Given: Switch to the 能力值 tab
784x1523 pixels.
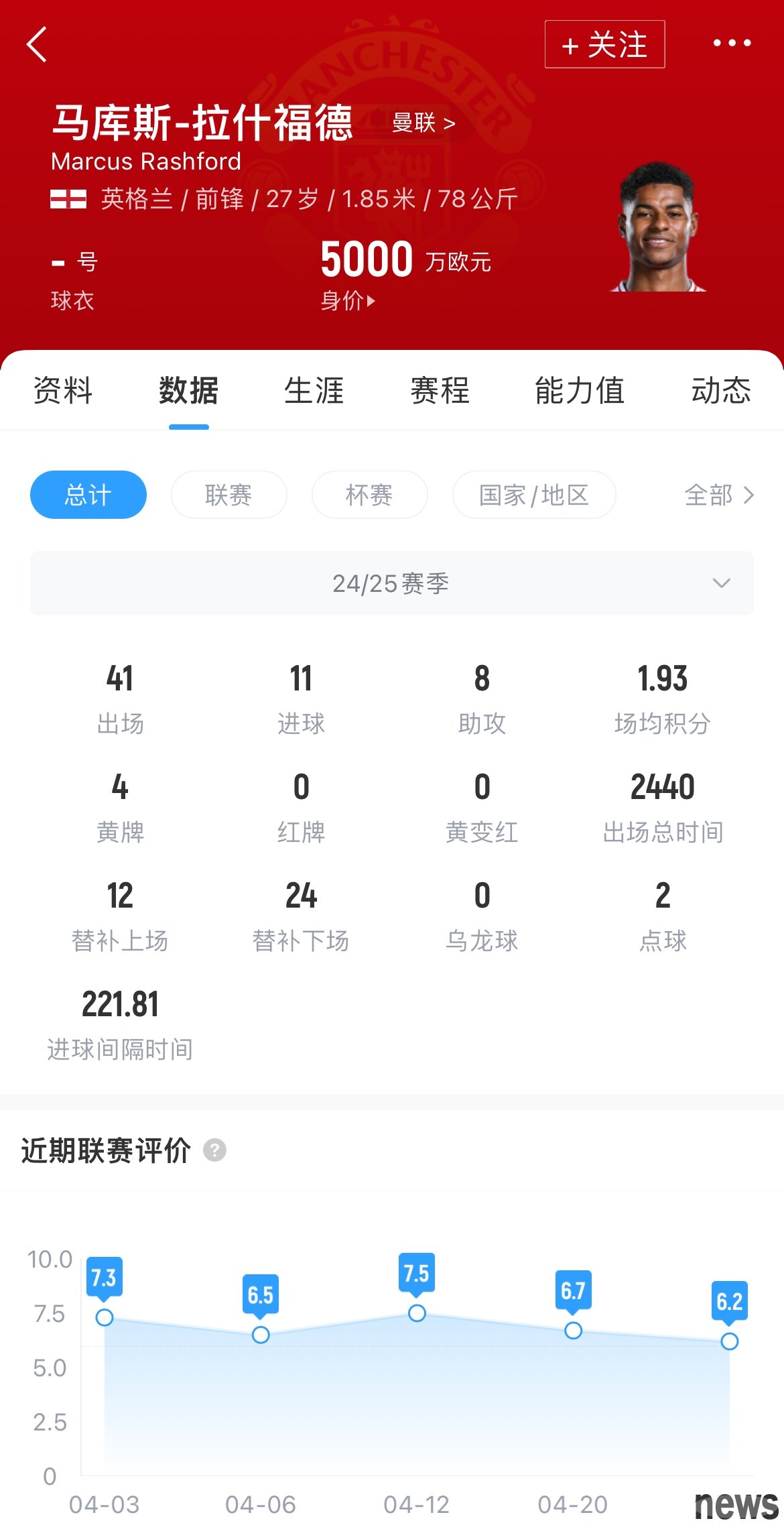Looking at the screenshot, I should 580,390.
